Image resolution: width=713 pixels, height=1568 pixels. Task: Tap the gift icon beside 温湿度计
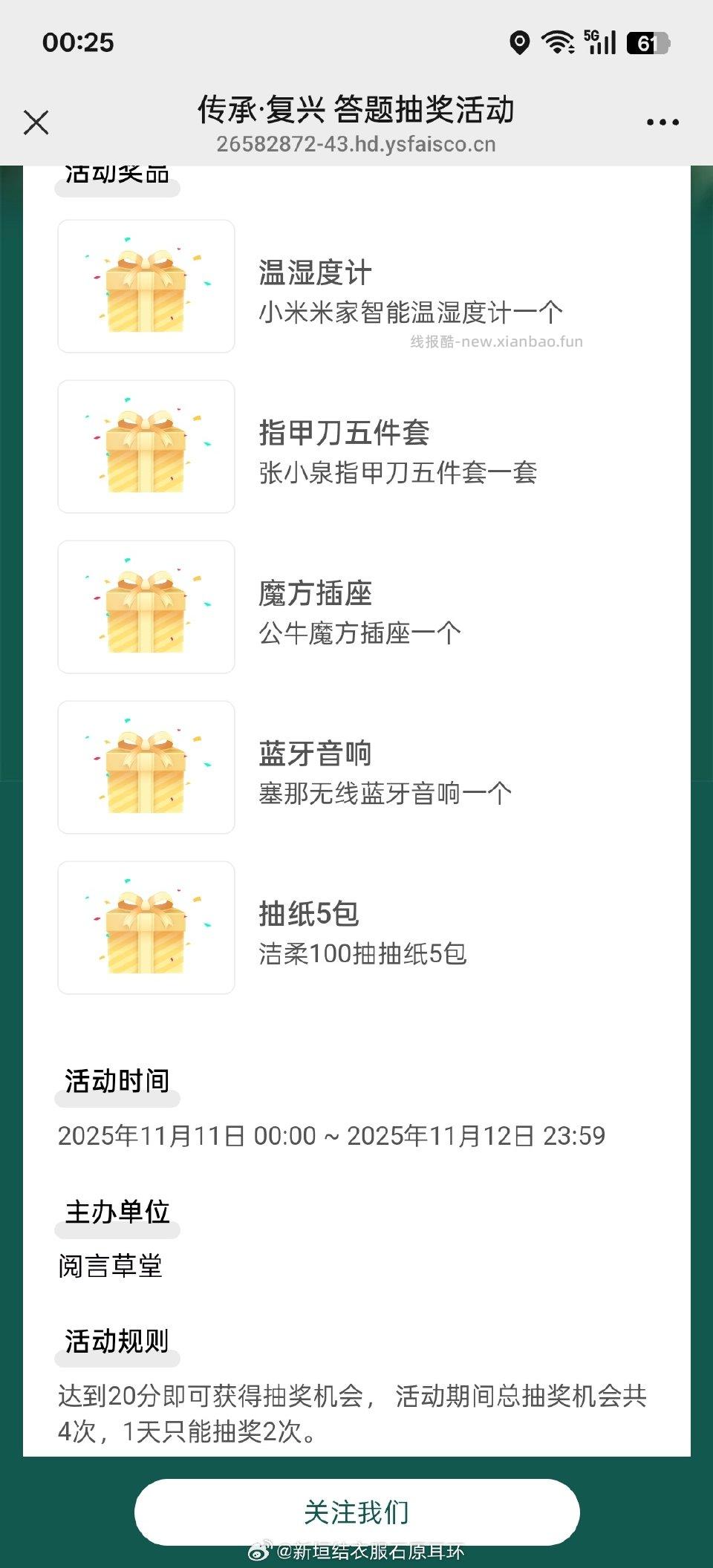pos(146,286)
